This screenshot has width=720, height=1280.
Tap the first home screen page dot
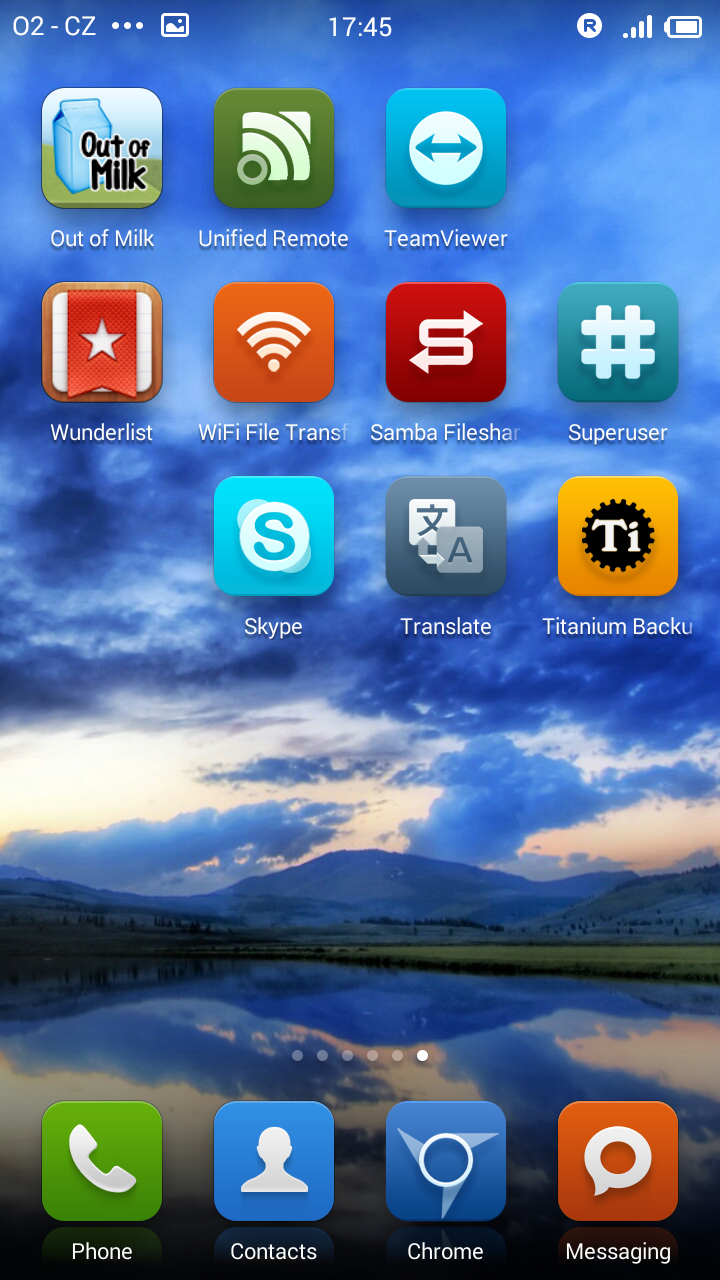[297, 1055]
